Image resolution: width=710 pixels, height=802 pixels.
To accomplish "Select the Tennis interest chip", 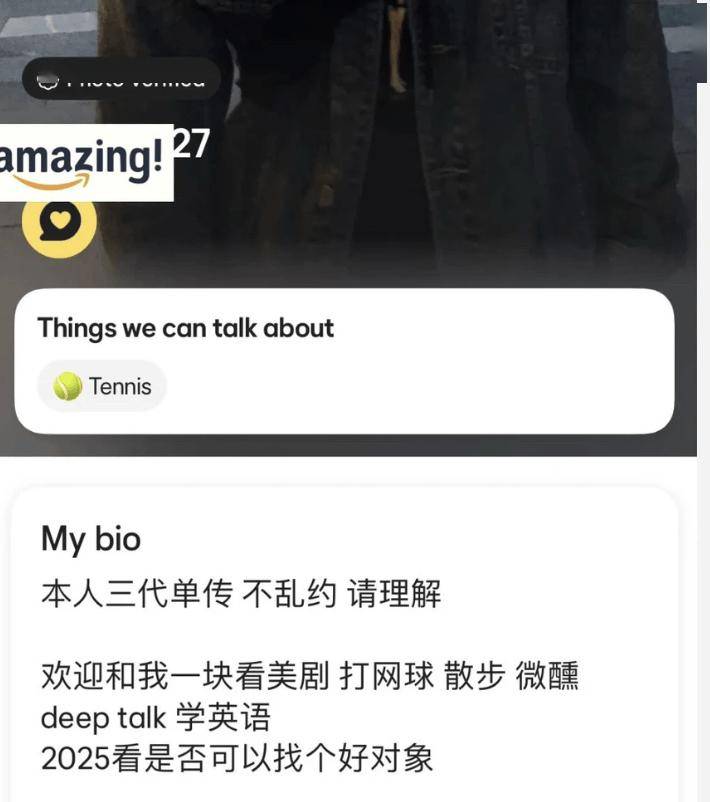I will 102,386.
